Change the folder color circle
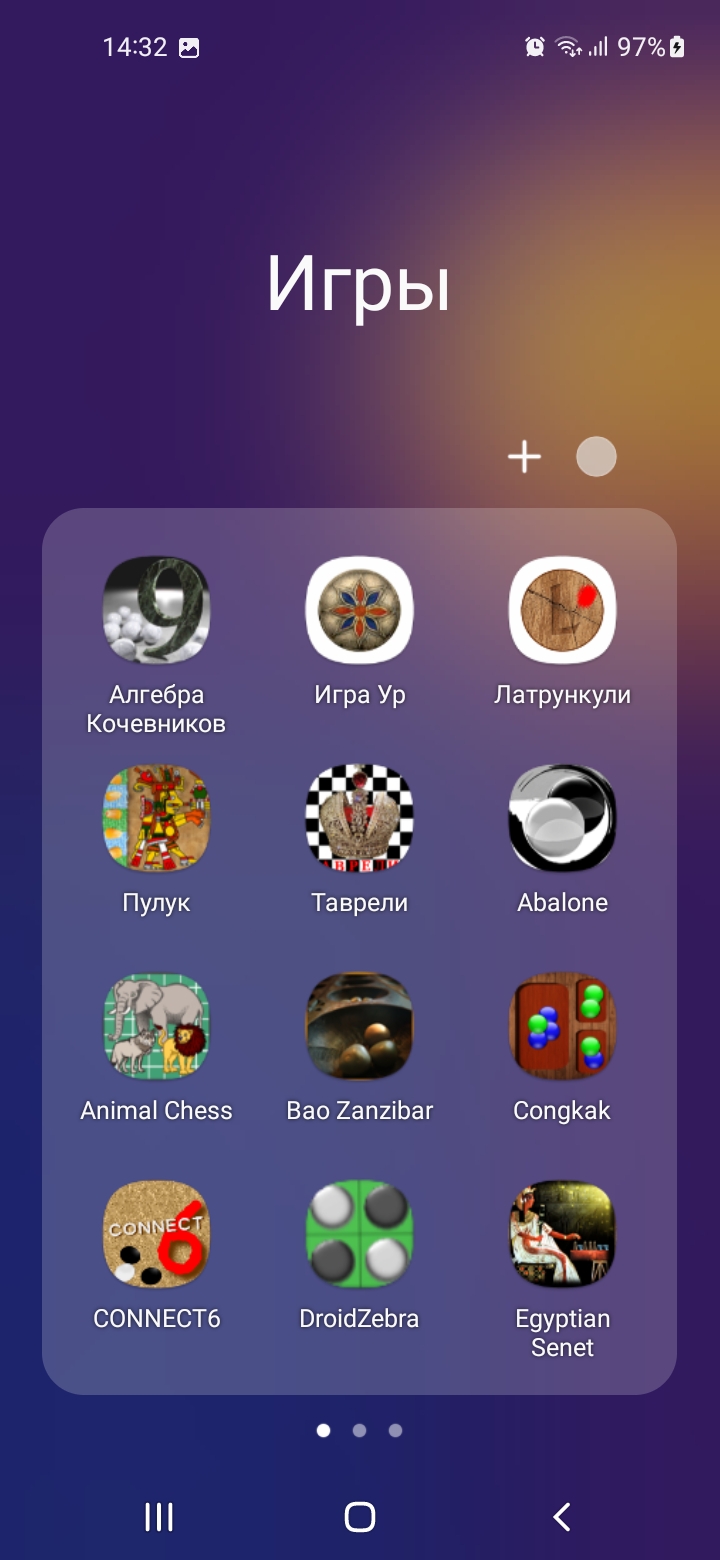720x1560 pixels. click(596, 457)
